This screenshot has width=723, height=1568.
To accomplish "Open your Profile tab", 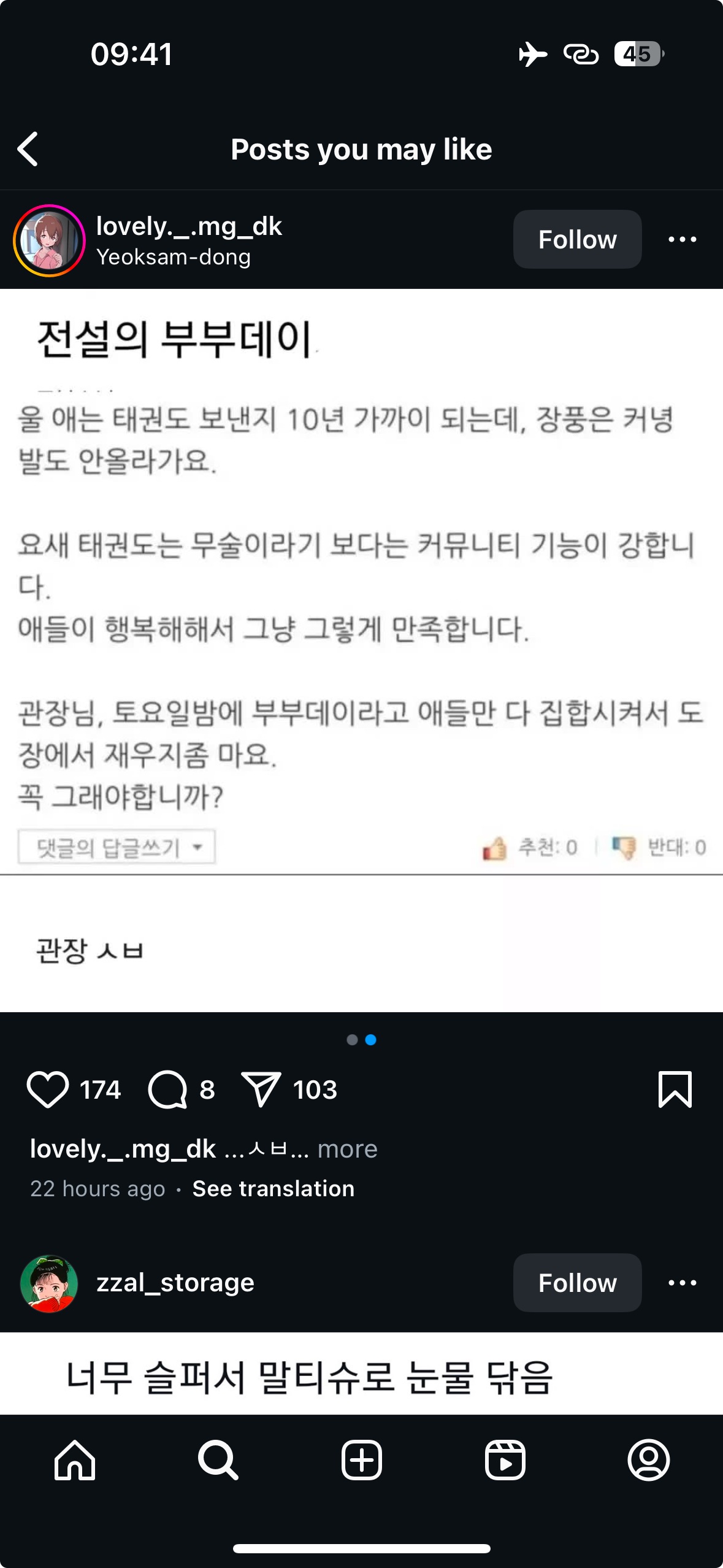I will point(648,1460).
